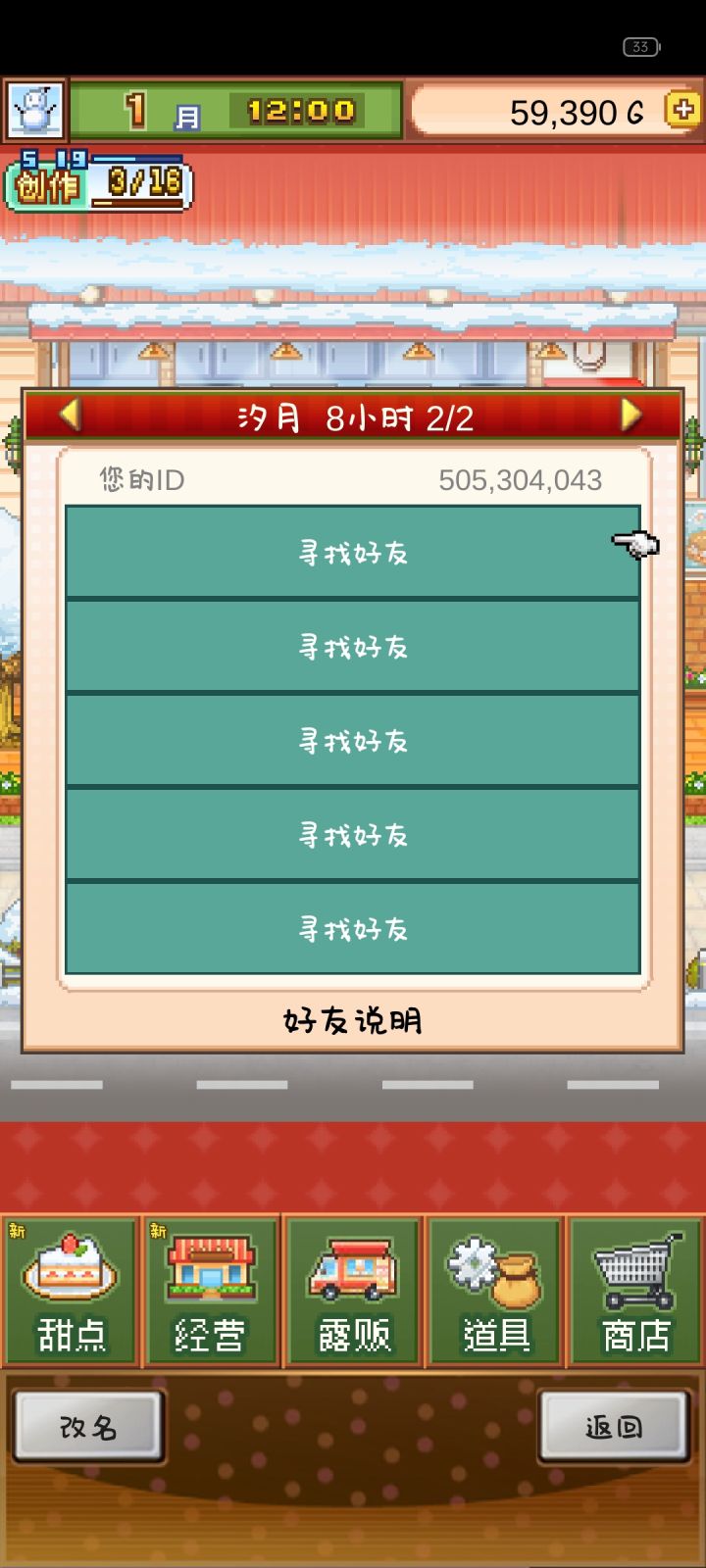Click the snowman avatar in the top corner
706x1568 pixels.
click(34, 109)
